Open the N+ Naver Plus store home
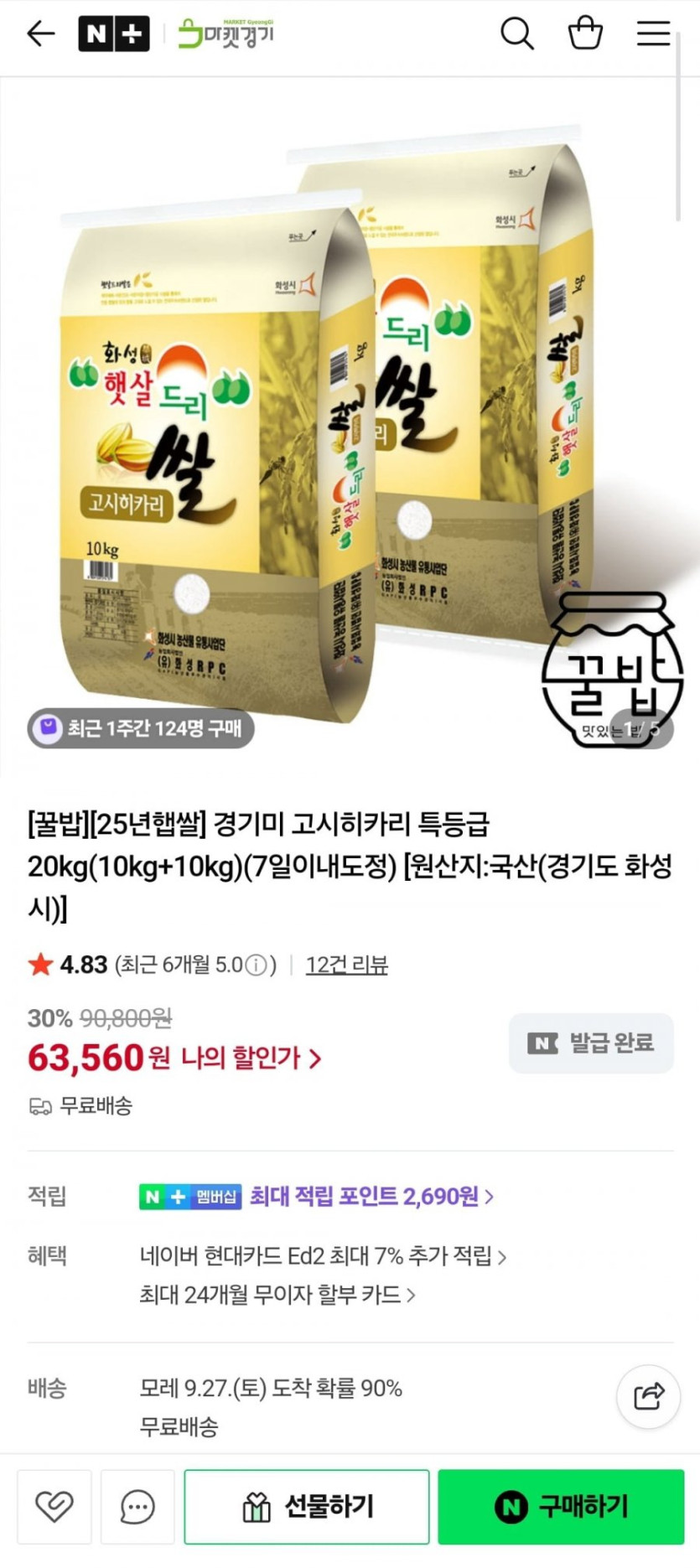Screen dimensions: 700x1568 [x=113, y=34]
